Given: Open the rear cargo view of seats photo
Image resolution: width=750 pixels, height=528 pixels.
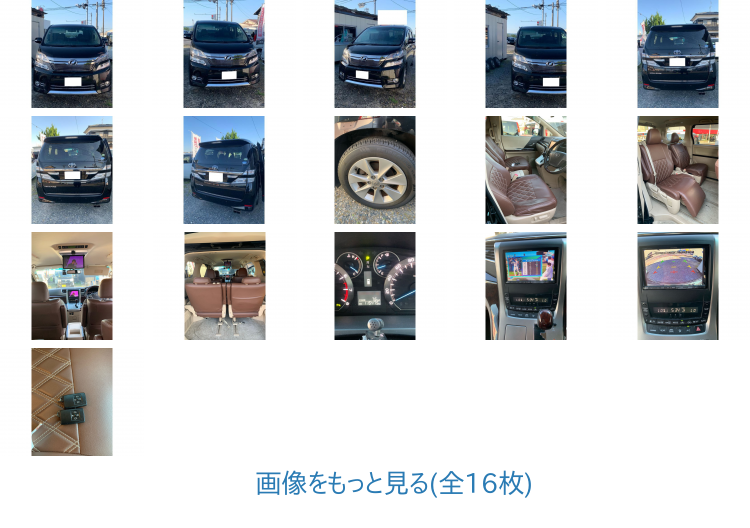Looking at the screenshot, I should tap(224, 286).
